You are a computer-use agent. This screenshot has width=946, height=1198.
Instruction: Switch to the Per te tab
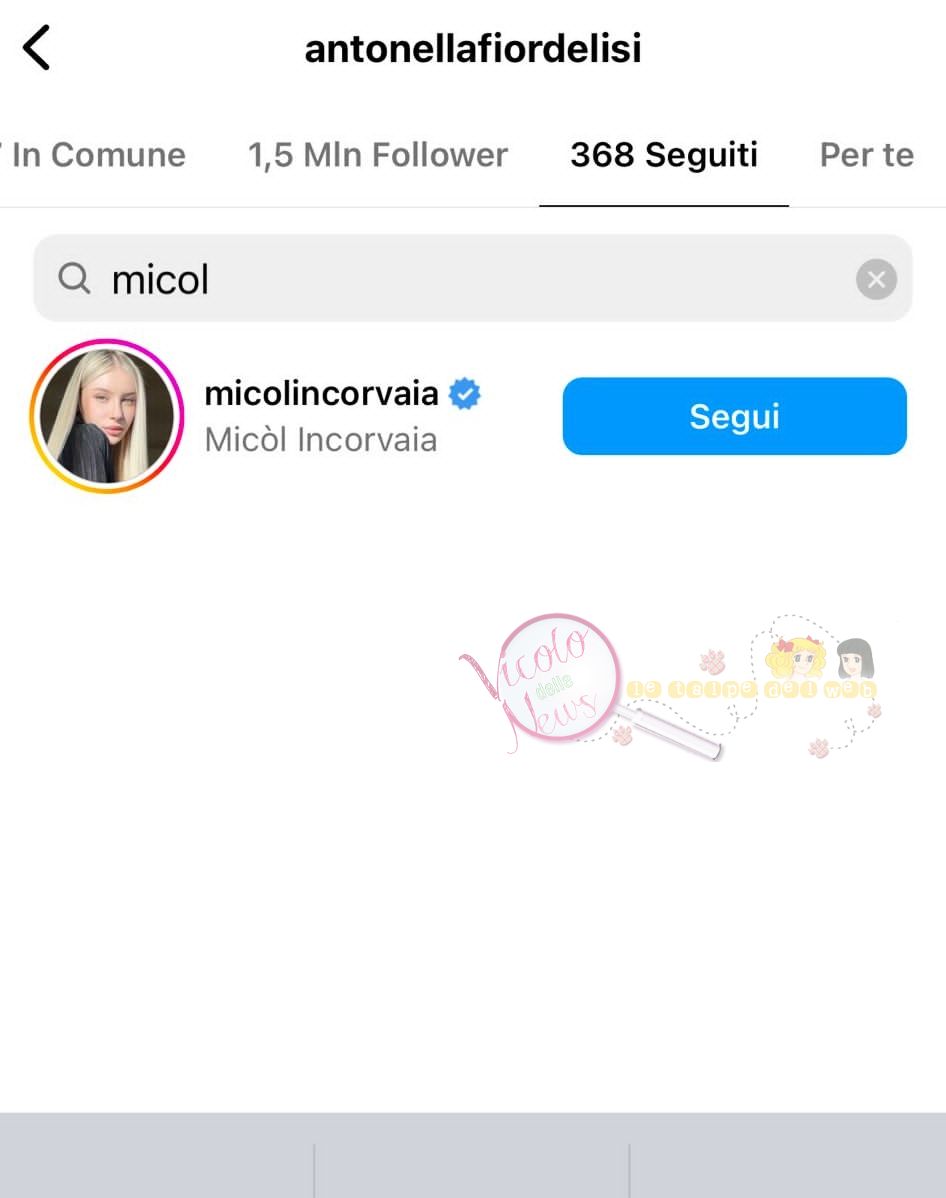[866, 155]
